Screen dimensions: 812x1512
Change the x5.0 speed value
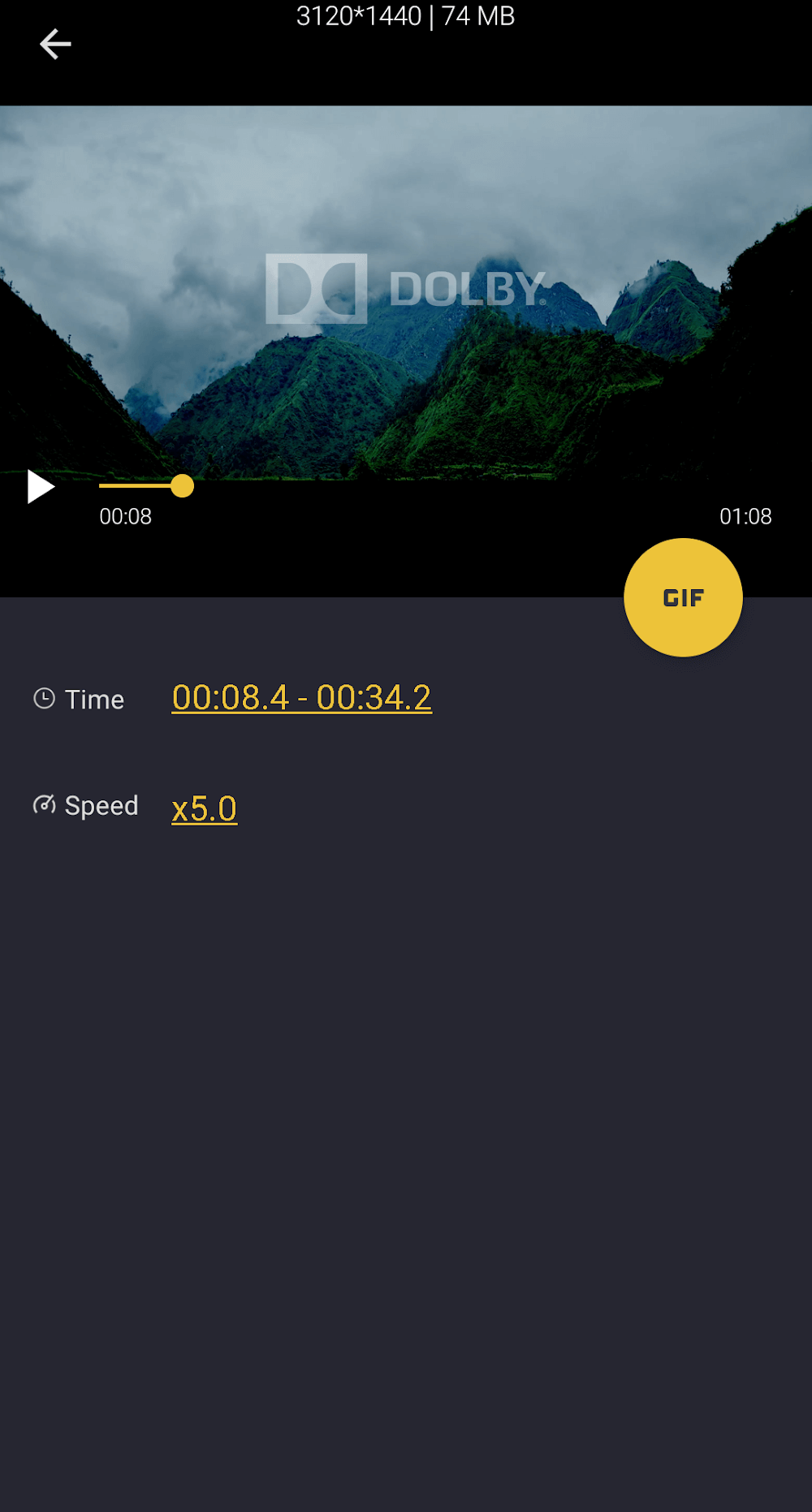click(204, 808)
